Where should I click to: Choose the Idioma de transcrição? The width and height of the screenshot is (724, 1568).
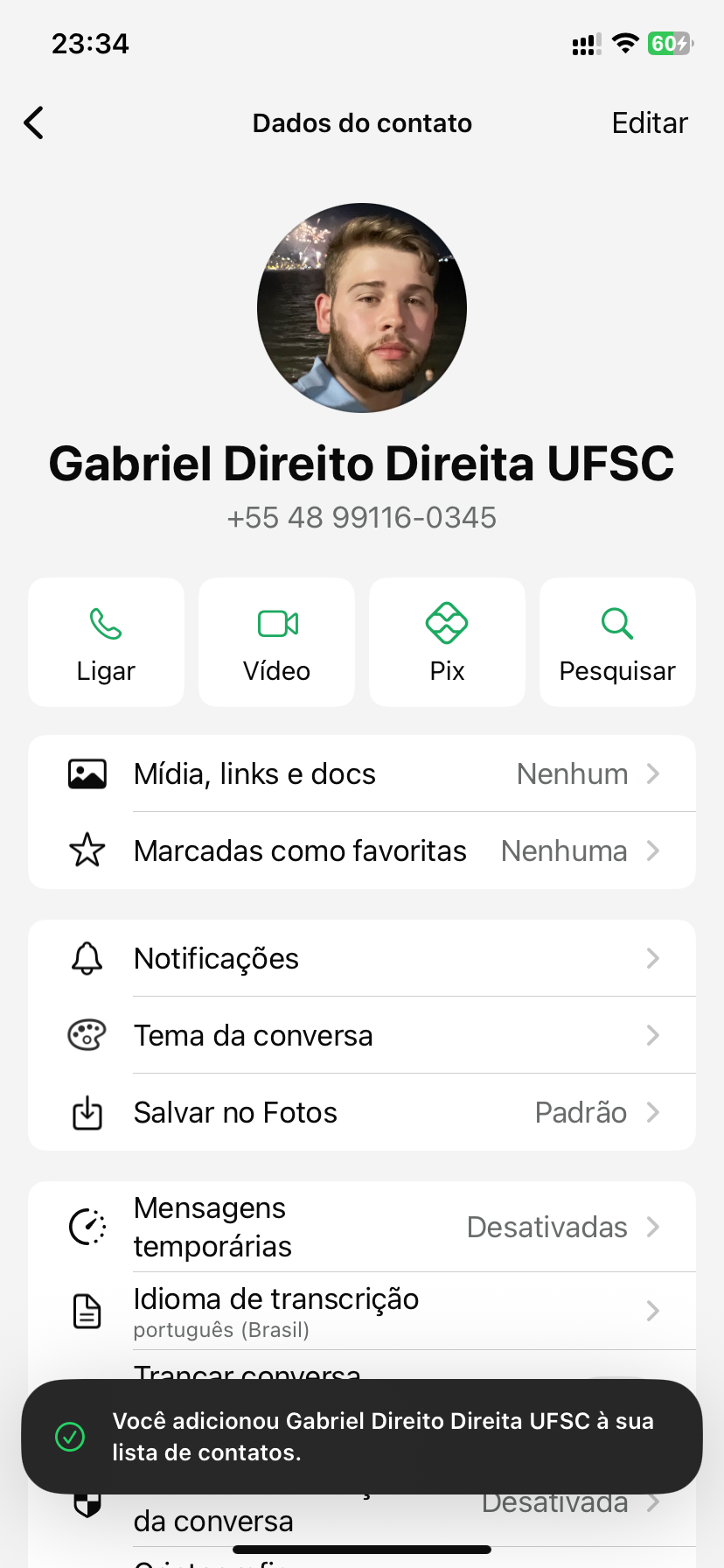pyautogui.click(x=362, y=1311)
